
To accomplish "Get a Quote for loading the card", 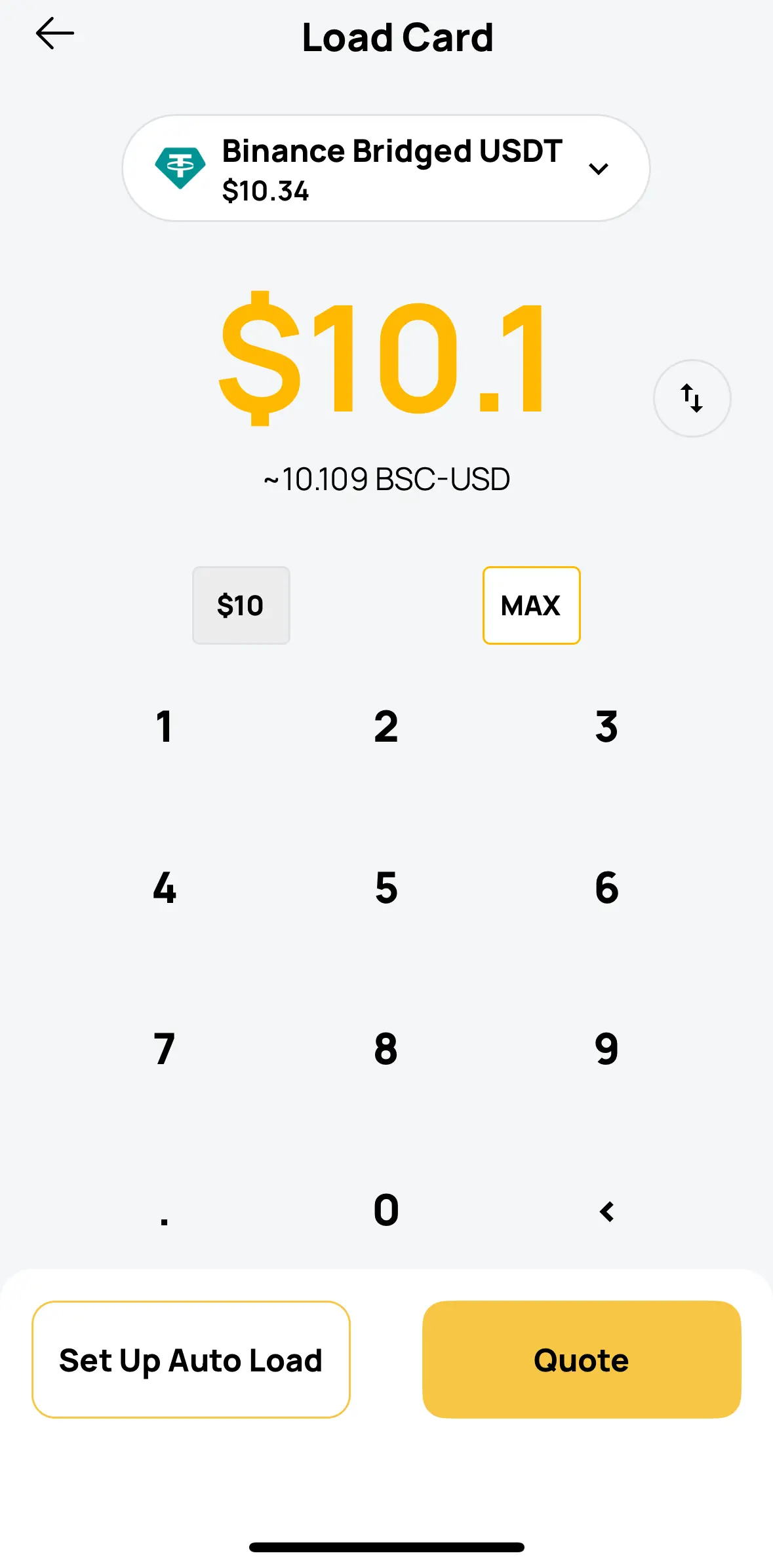I will pyautogui.click(x=582, y=1360).
